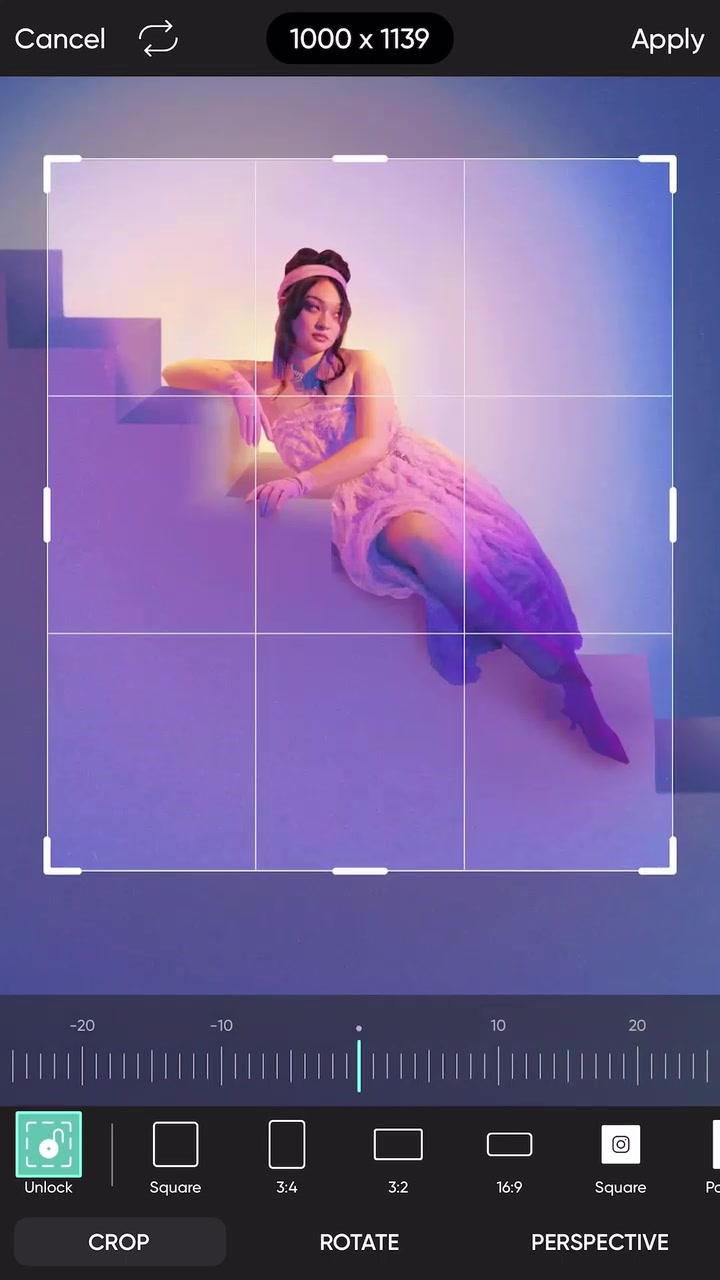720x1280 pixels.
Task: Cancel the crop edit
Action: 60,39
